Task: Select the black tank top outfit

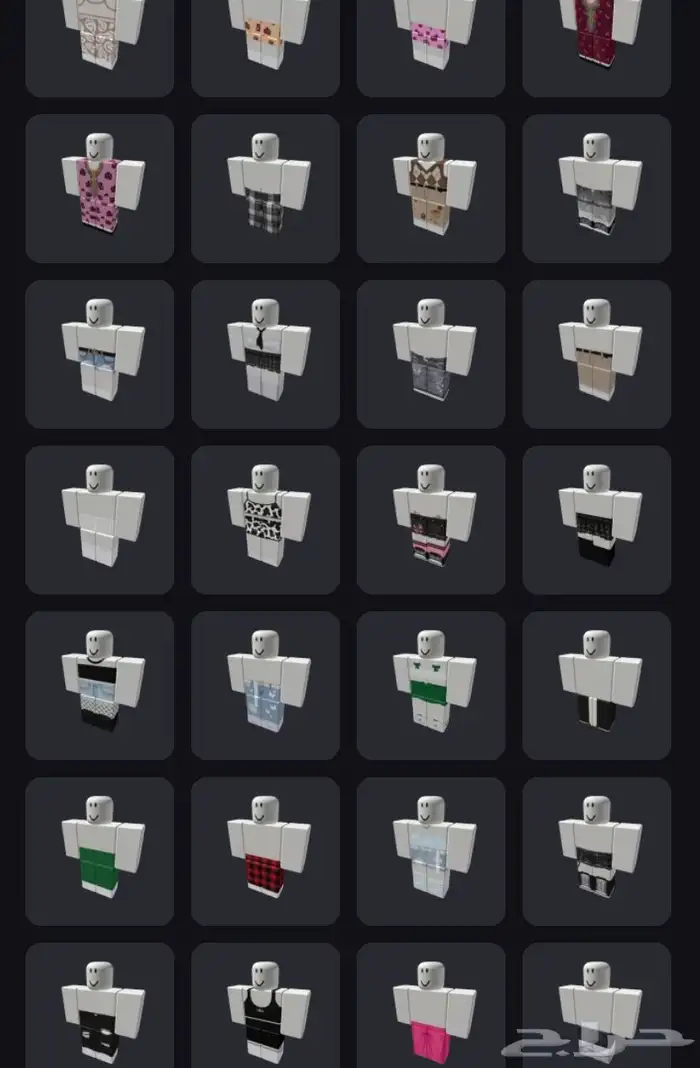Action: 266,1005
